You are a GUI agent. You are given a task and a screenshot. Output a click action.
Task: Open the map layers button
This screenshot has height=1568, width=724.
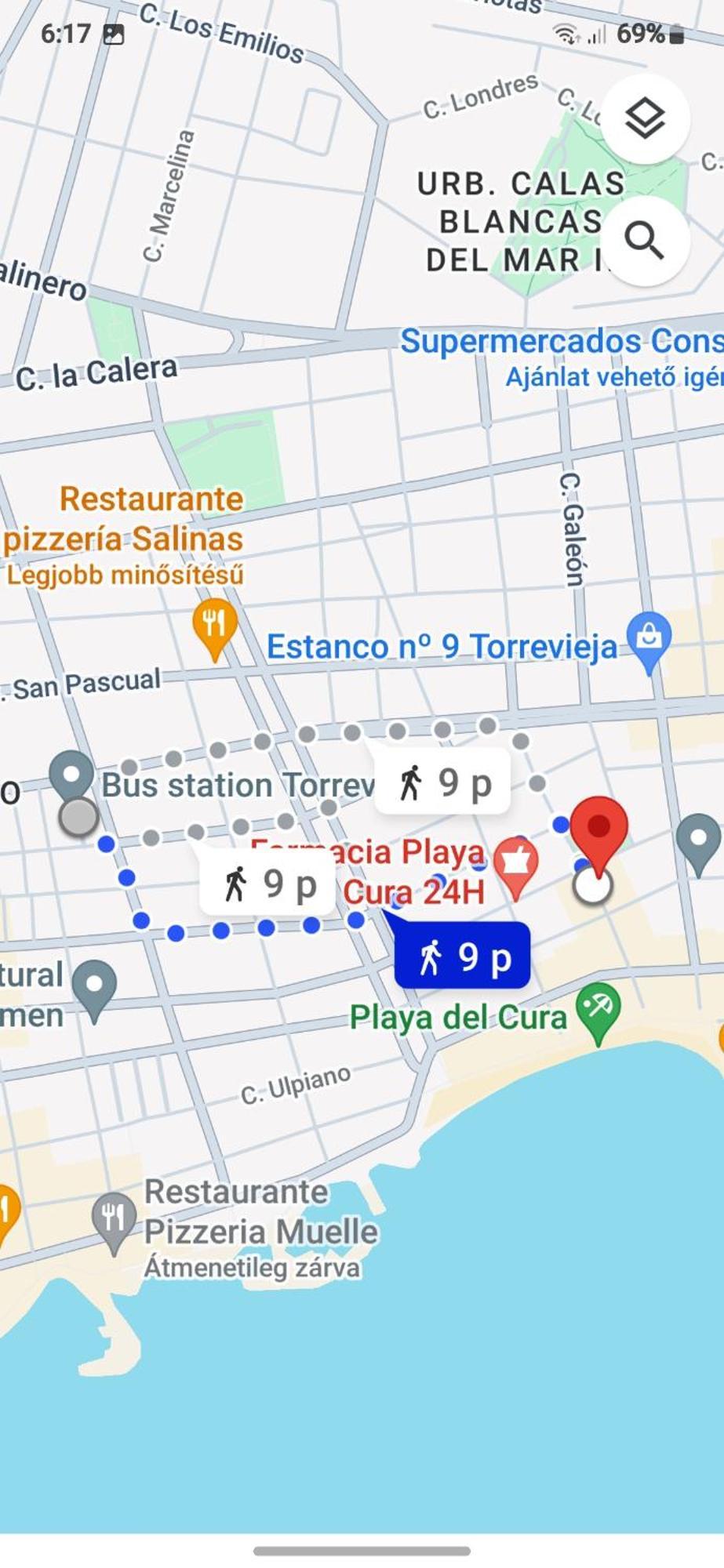click(x=645, y=119)
